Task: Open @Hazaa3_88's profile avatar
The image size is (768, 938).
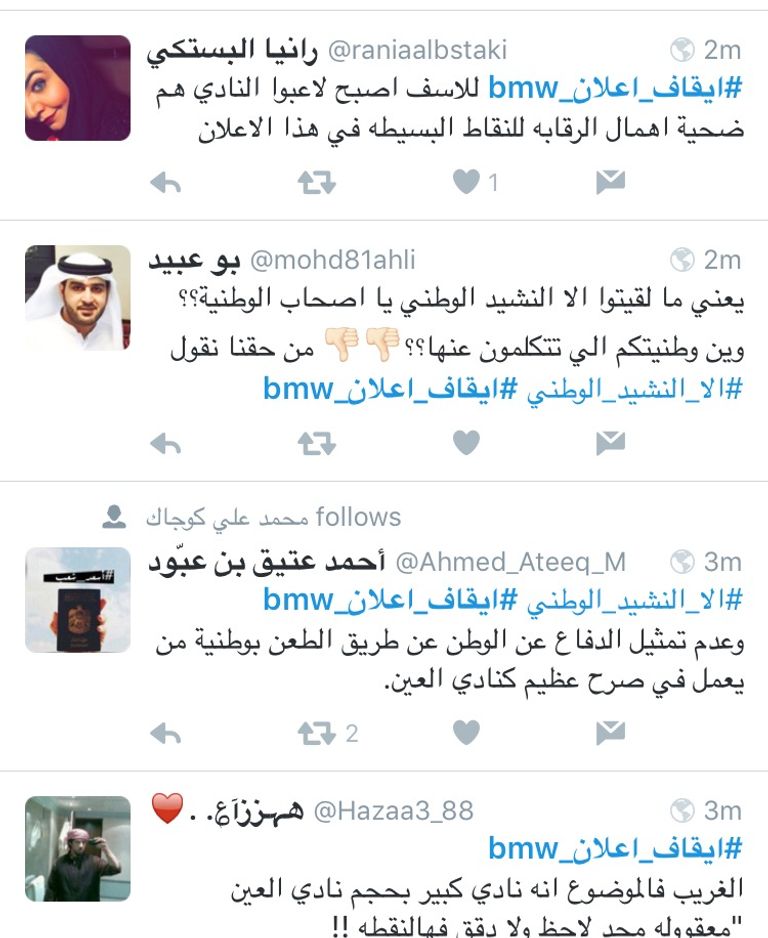Action: 77,848
